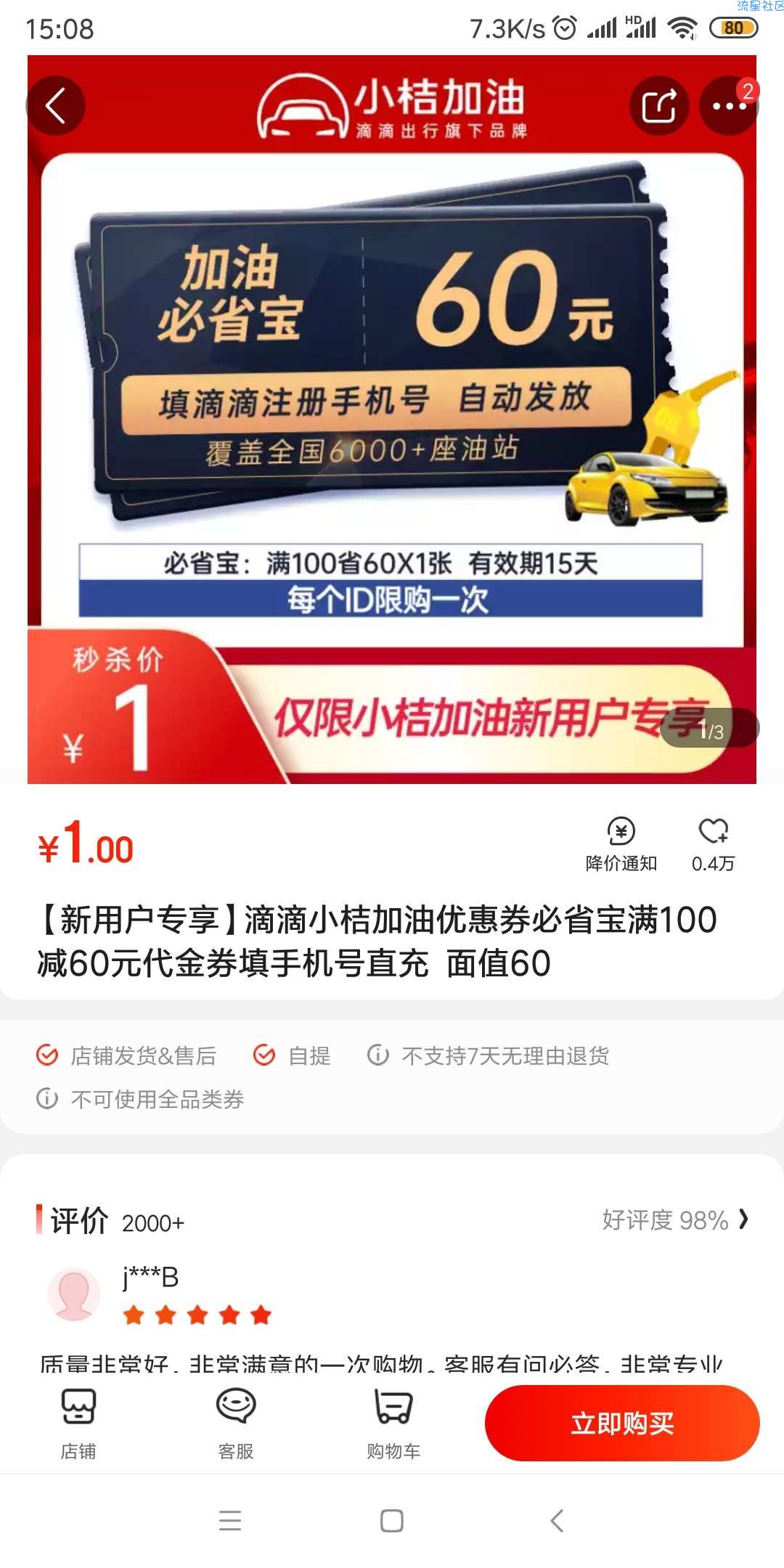784x1568 pixels.
Task: Share this fuel coupon product
Action: [658, 107]
